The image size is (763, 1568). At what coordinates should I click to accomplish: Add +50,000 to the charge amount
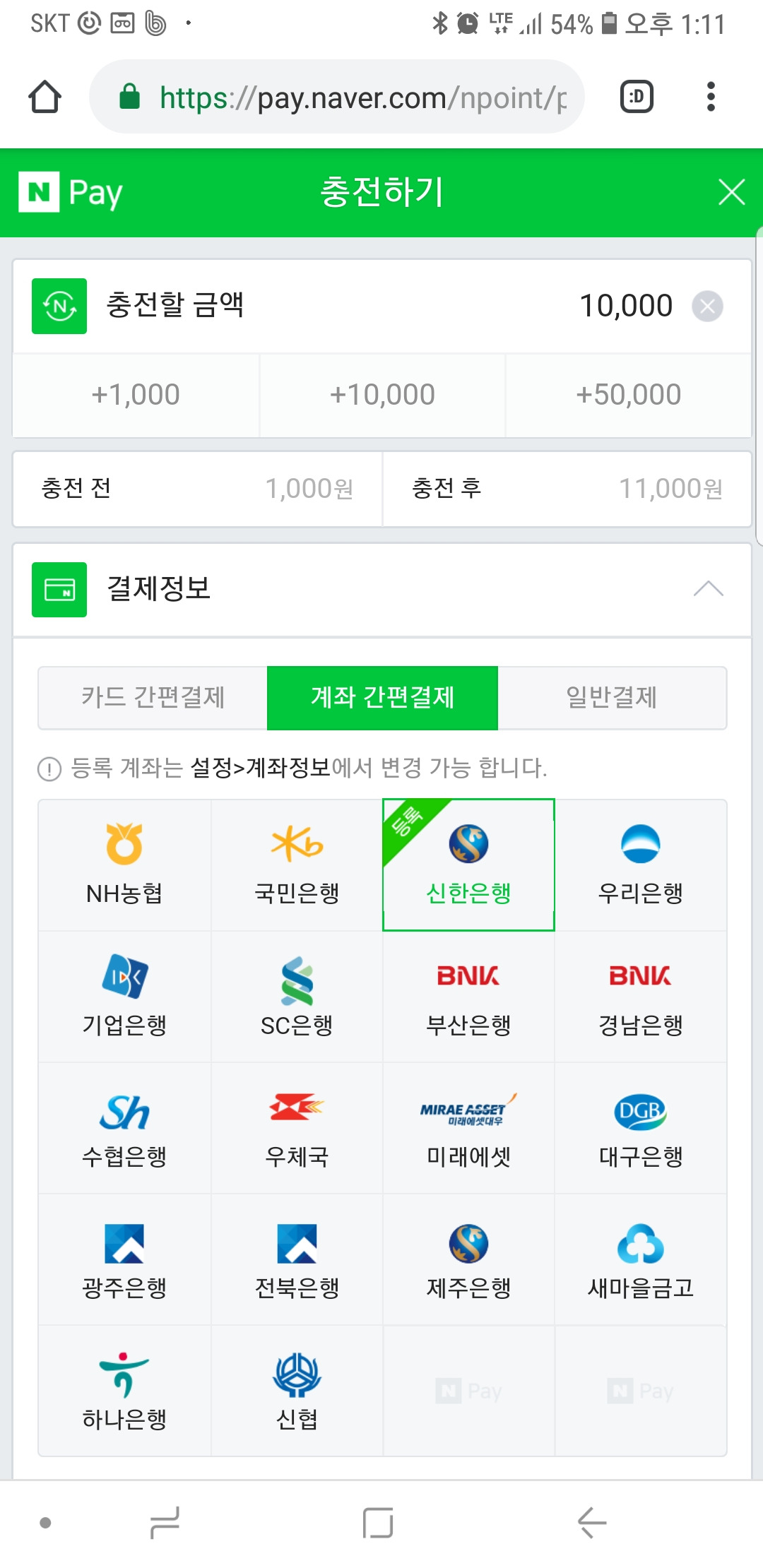tap(628, 395)
